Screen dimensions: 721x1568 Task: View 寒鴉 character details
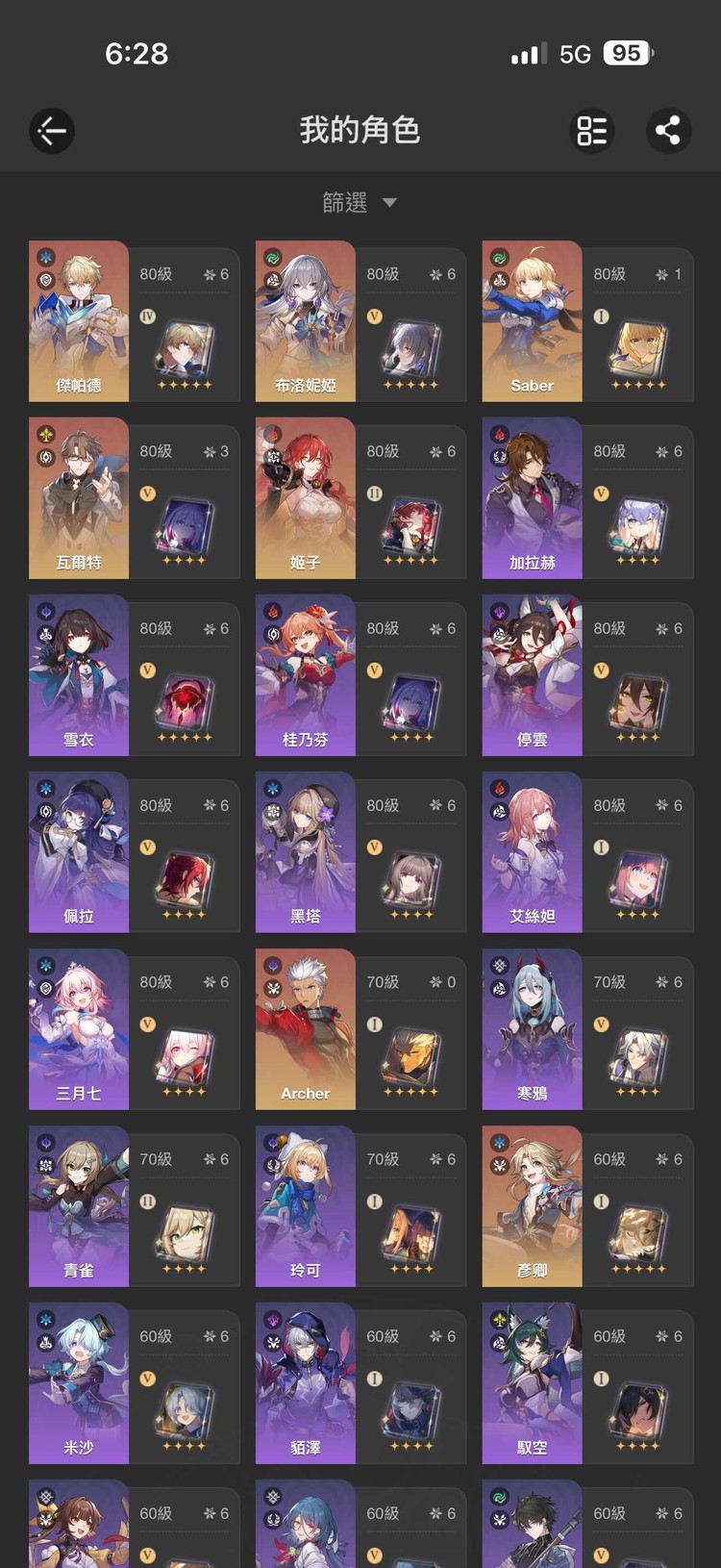[587, 1029]
